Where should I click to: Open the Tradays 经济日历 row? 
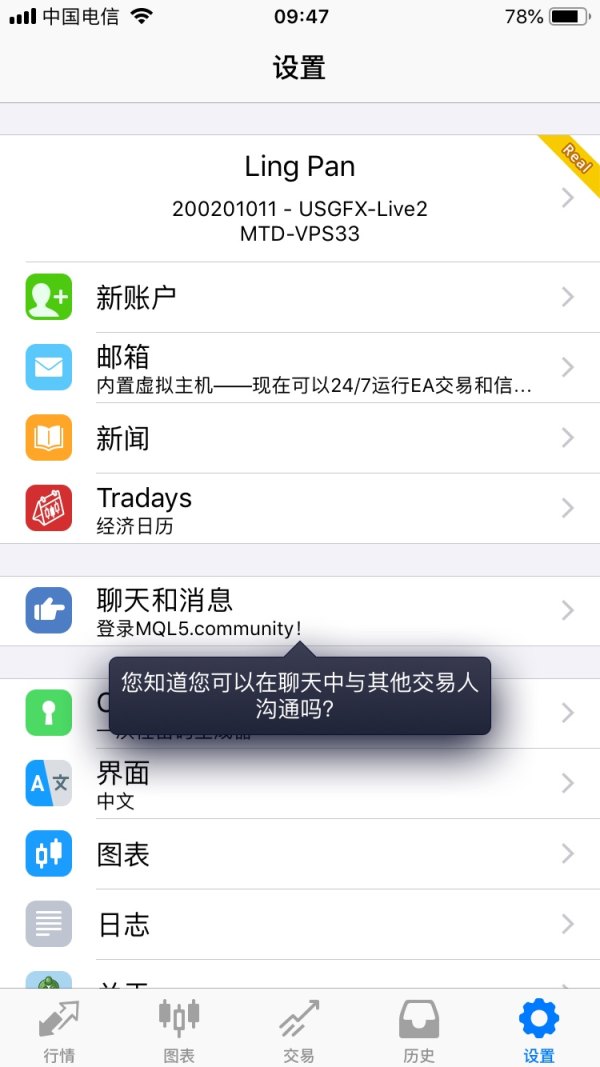click(x=300, y=509)
